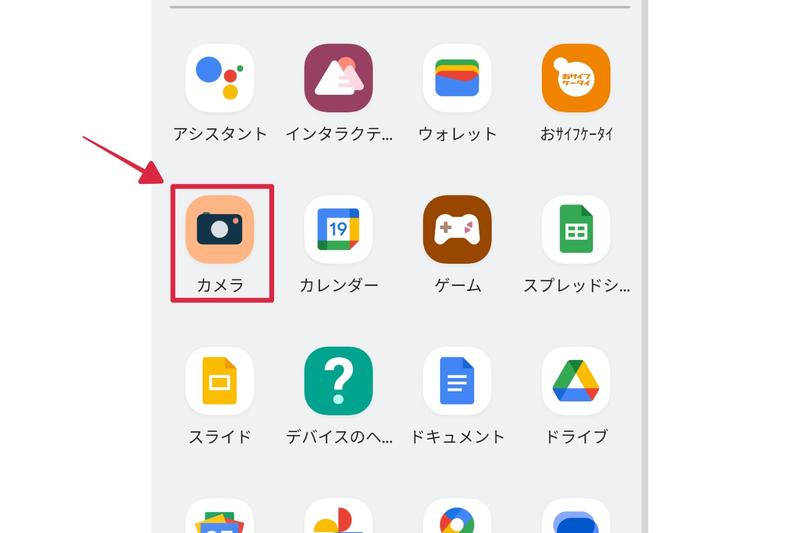Image resolution: width=800 pixels, height=533 pixels.
Task: Launch the スプレッドシ… app
Action: pyautogui.click(x=576, y=229)
